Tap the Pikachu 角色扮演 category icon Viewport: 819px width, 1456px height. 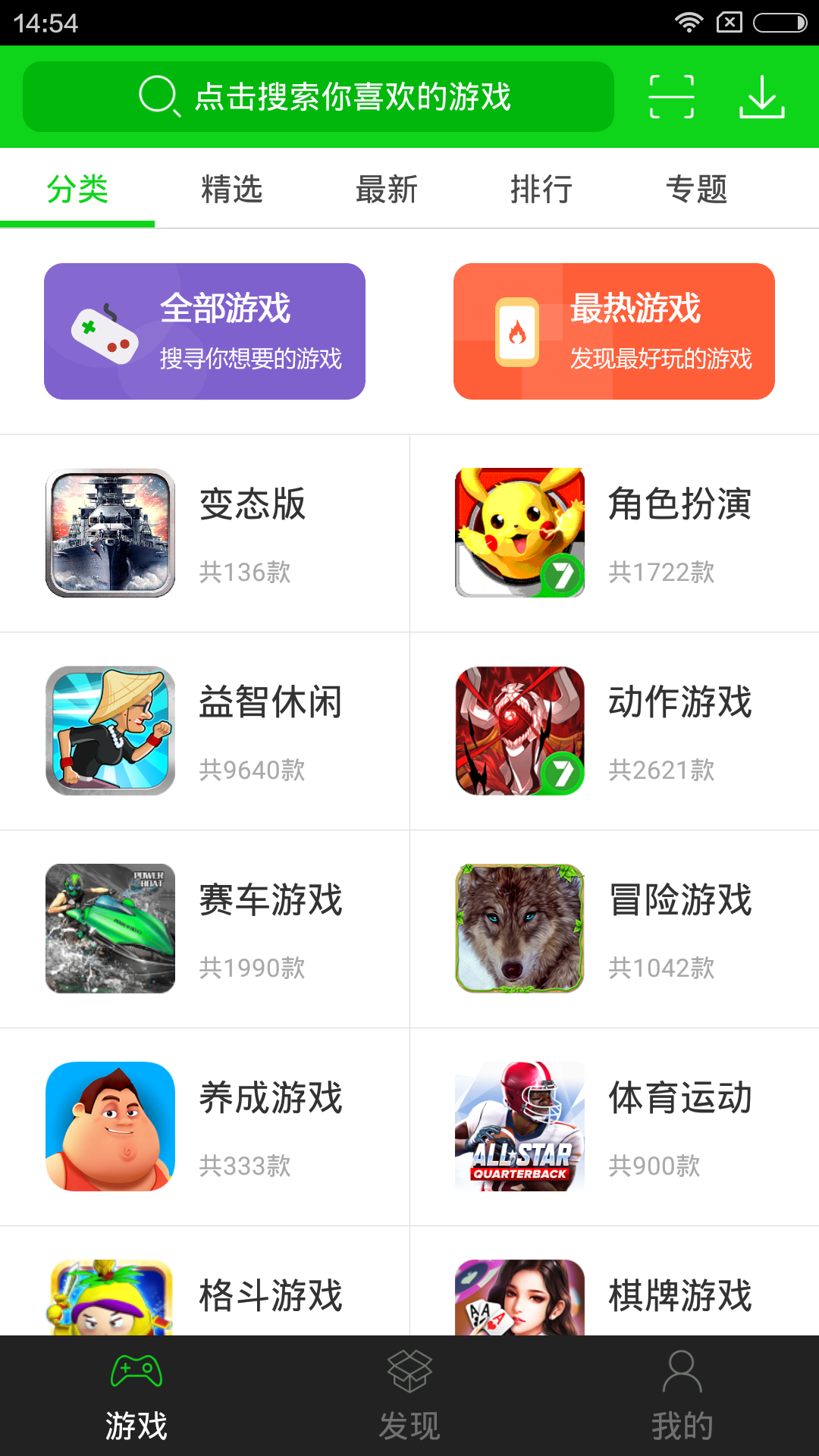[x=519, y=532]
